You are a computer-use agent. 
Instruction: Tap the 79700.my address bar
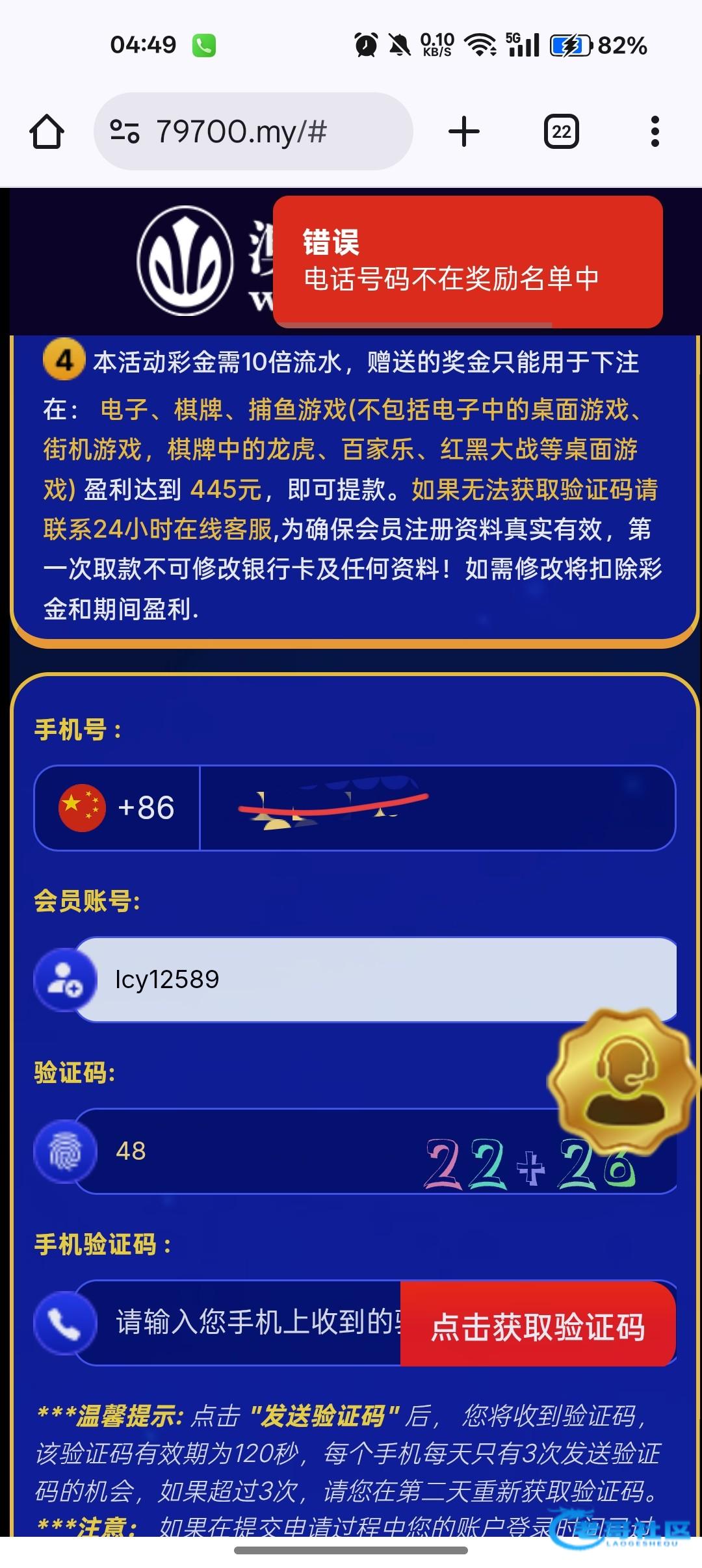tap(253, 132)
